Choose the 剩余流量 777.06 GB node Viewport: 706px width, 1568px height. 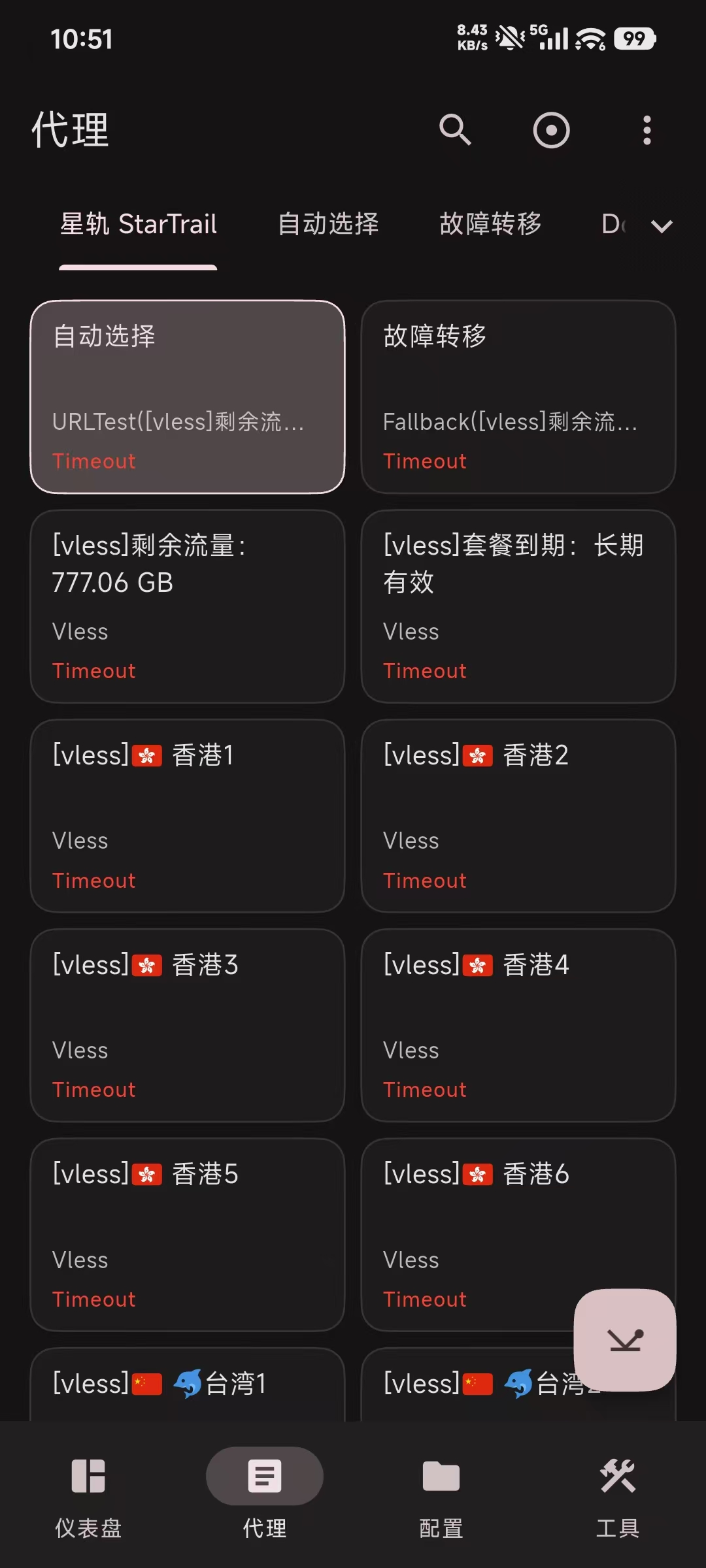188,606
